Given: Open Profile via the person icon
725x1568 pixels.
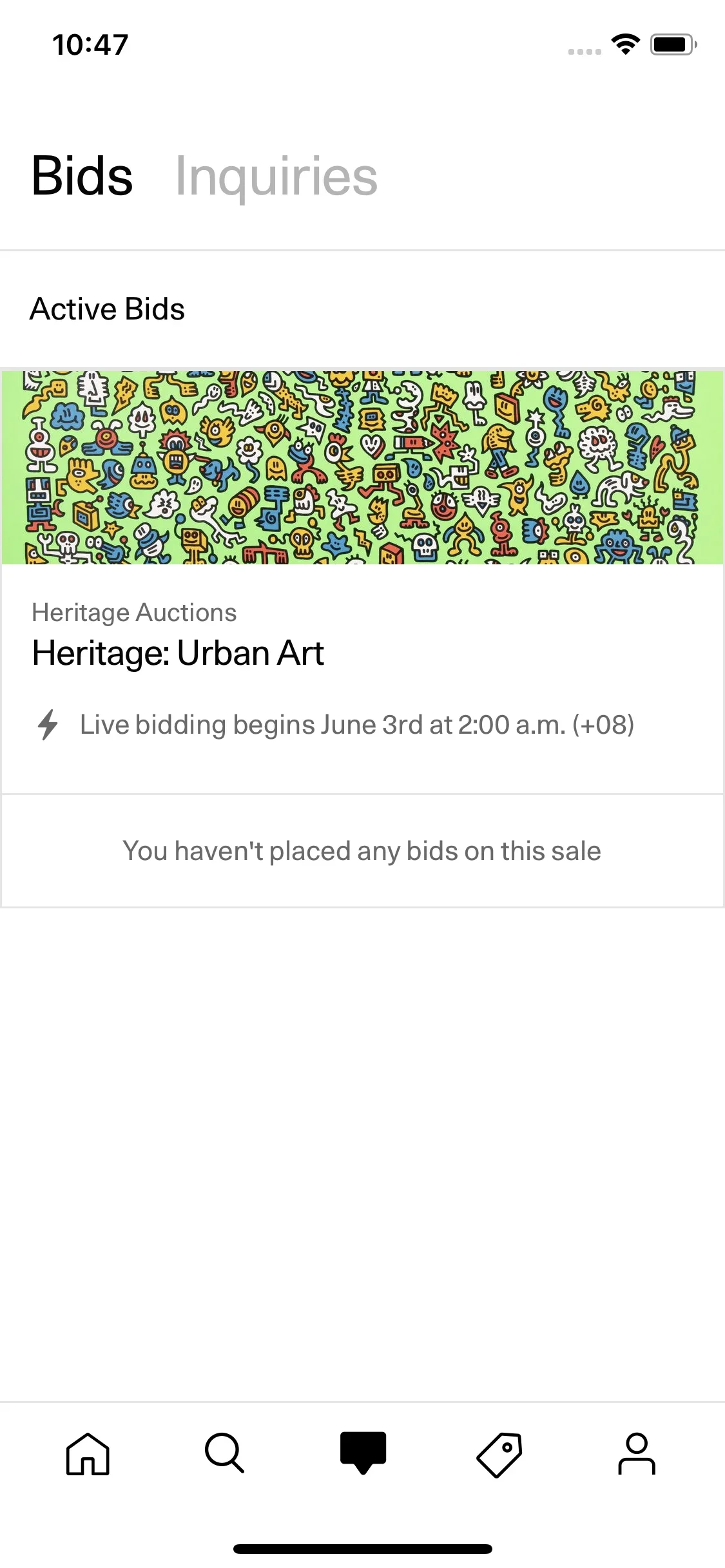Looking at the screenshot, I should [x=637, y=1454].
